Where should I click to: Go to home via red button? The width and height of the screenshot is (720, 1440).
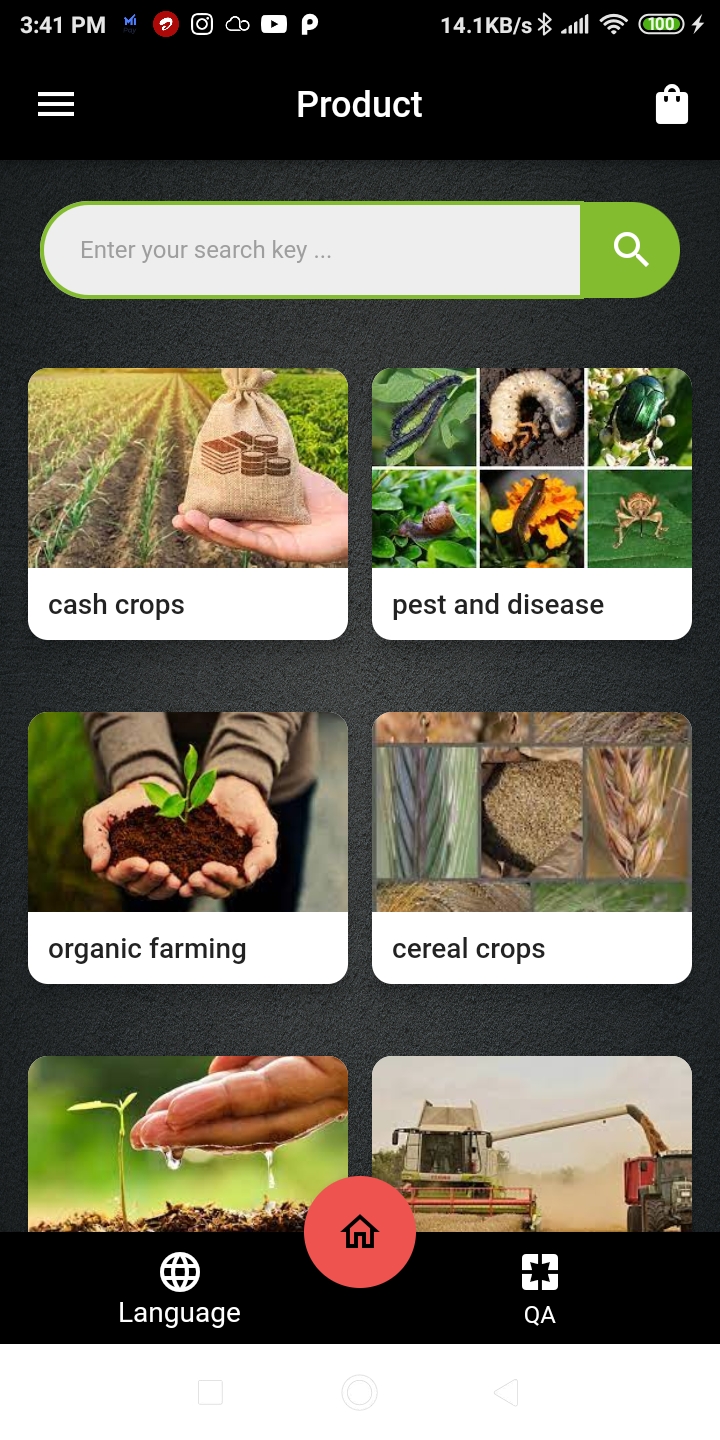pyautogui.click(x=360, y=1232)
